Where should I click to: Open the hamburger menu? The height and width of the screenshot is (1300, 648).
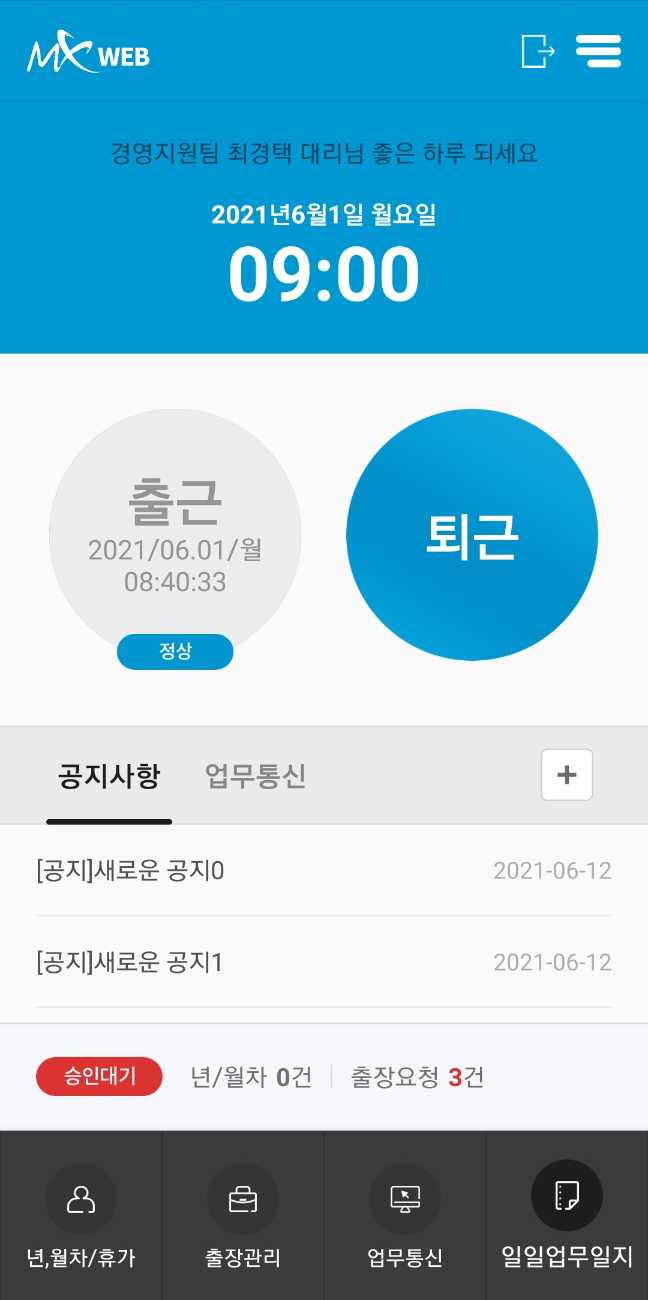598,51
